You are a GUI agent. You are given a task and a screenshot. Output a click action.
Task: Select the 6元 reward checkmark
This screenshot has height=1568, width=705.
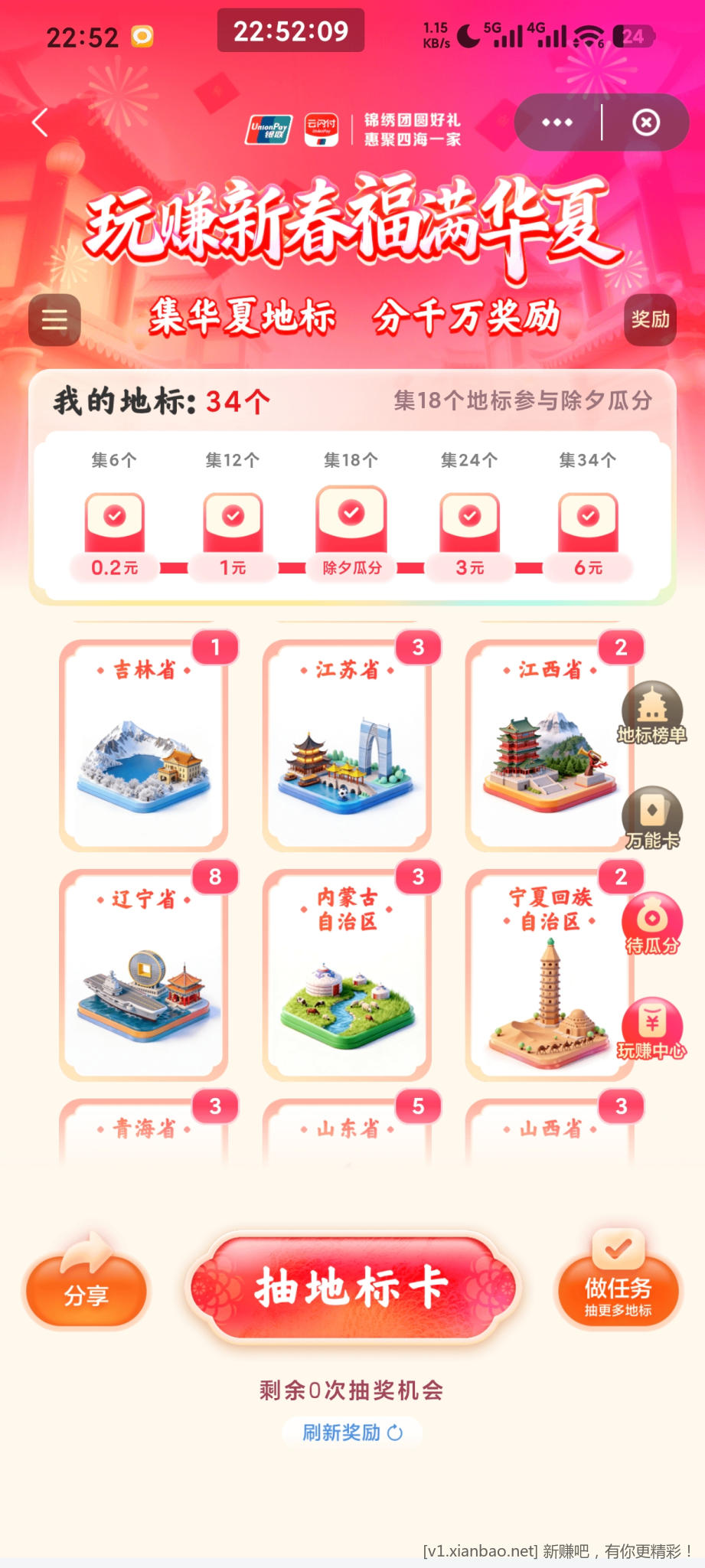586,517
